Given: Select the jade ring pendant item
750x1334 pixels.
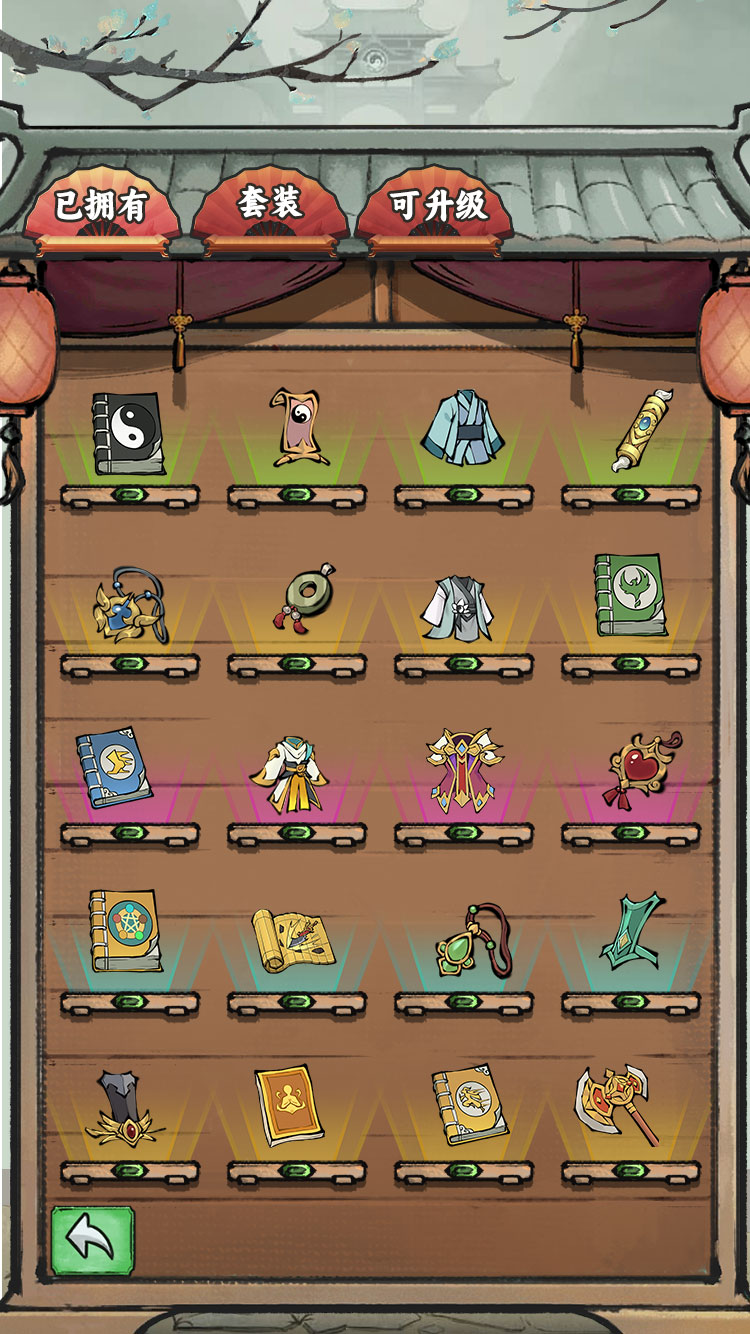Looking at the screenshot, I should click(296, 598).
